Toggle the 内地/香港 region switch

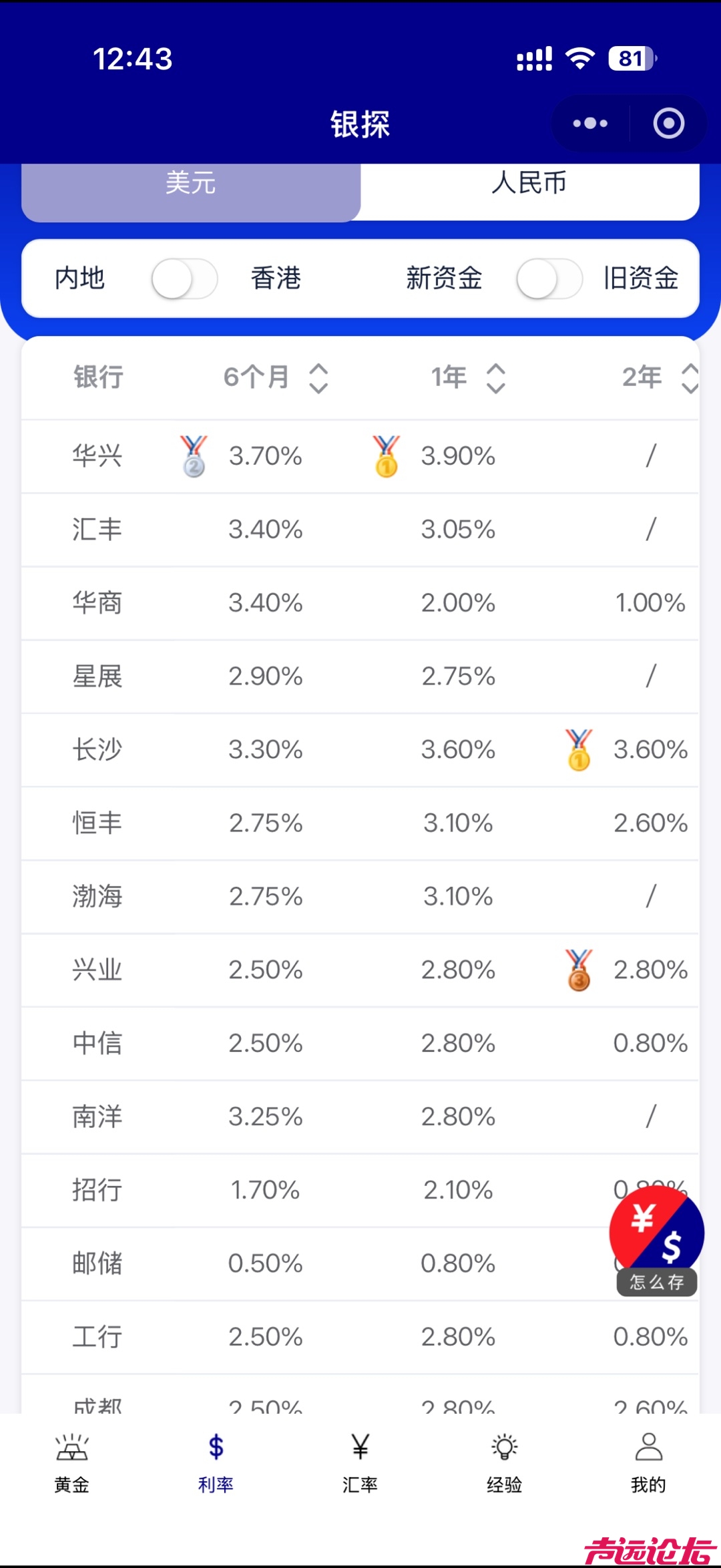point(184,279)
